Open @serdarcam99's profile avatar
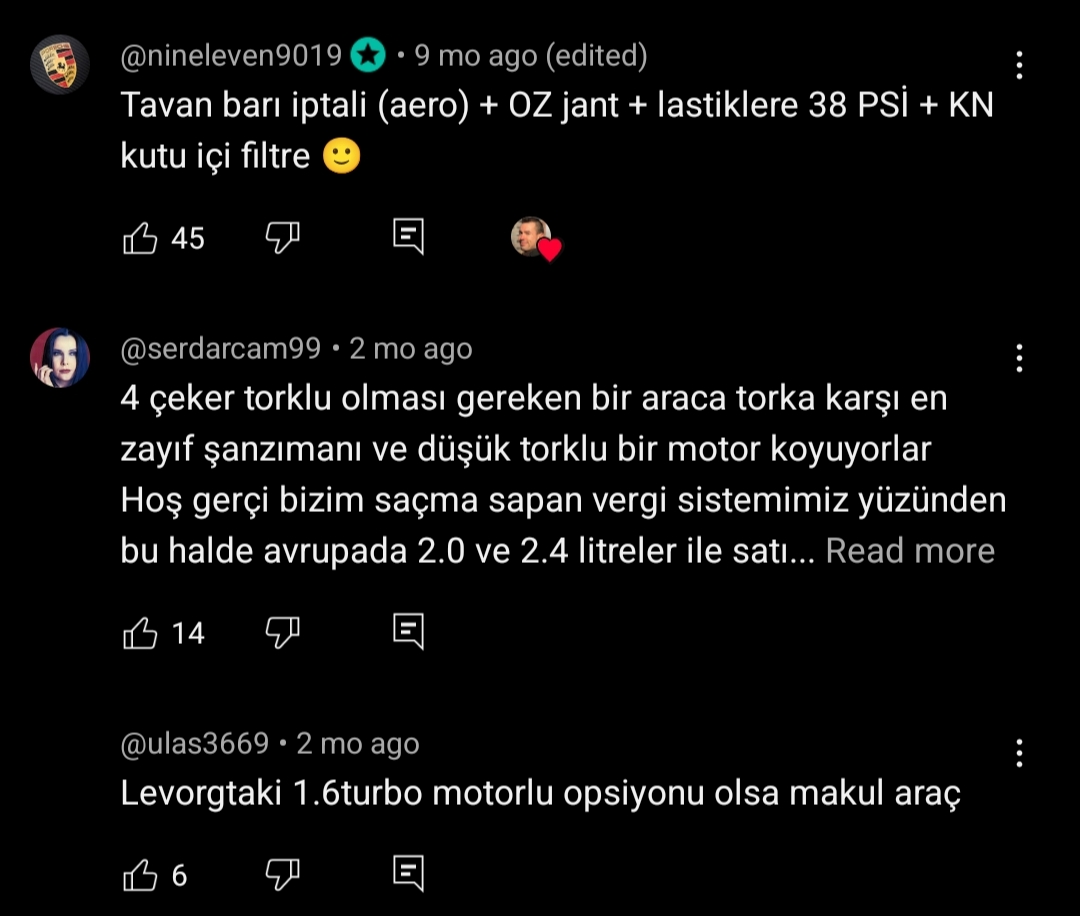This screenshot has width=1080, height=916. (60, 358)
